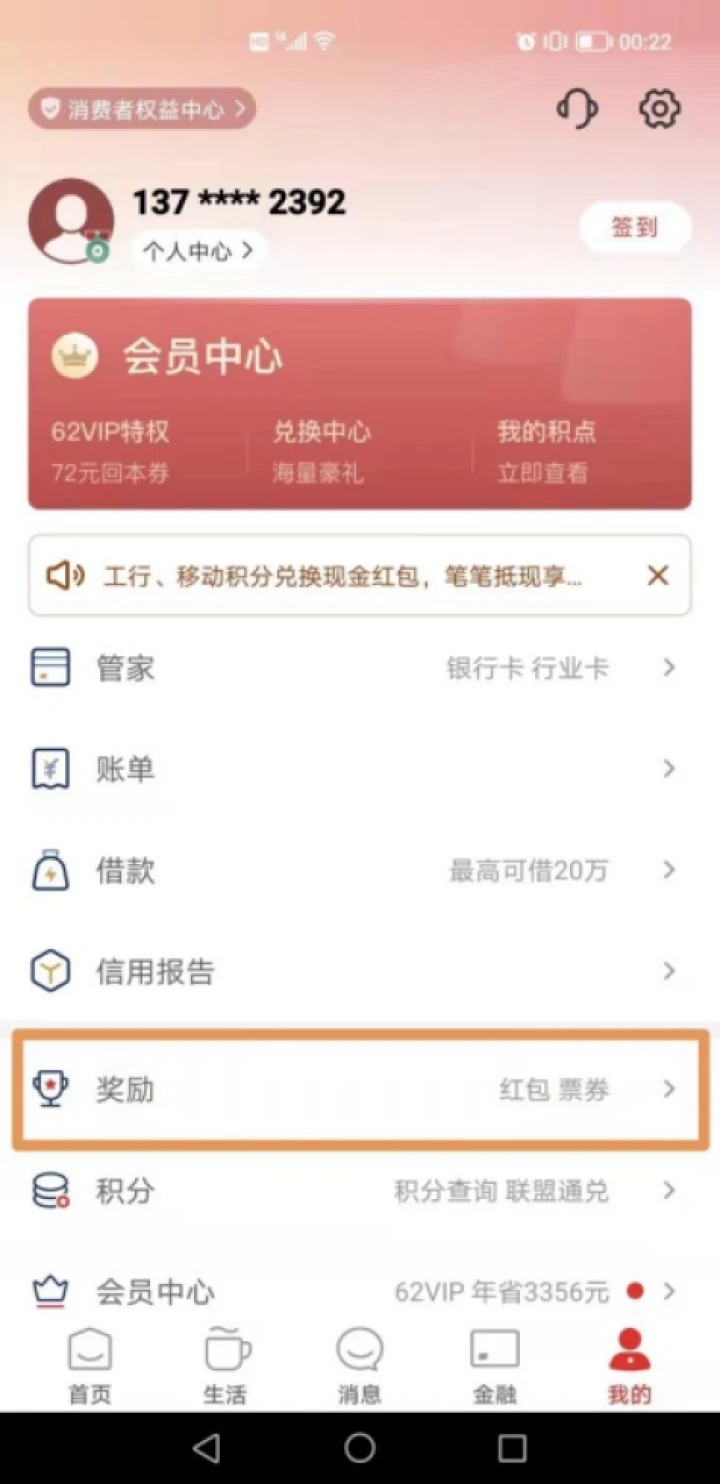Open the 信用报告 row
The image size is (720, 1484).
coord(360,971)
